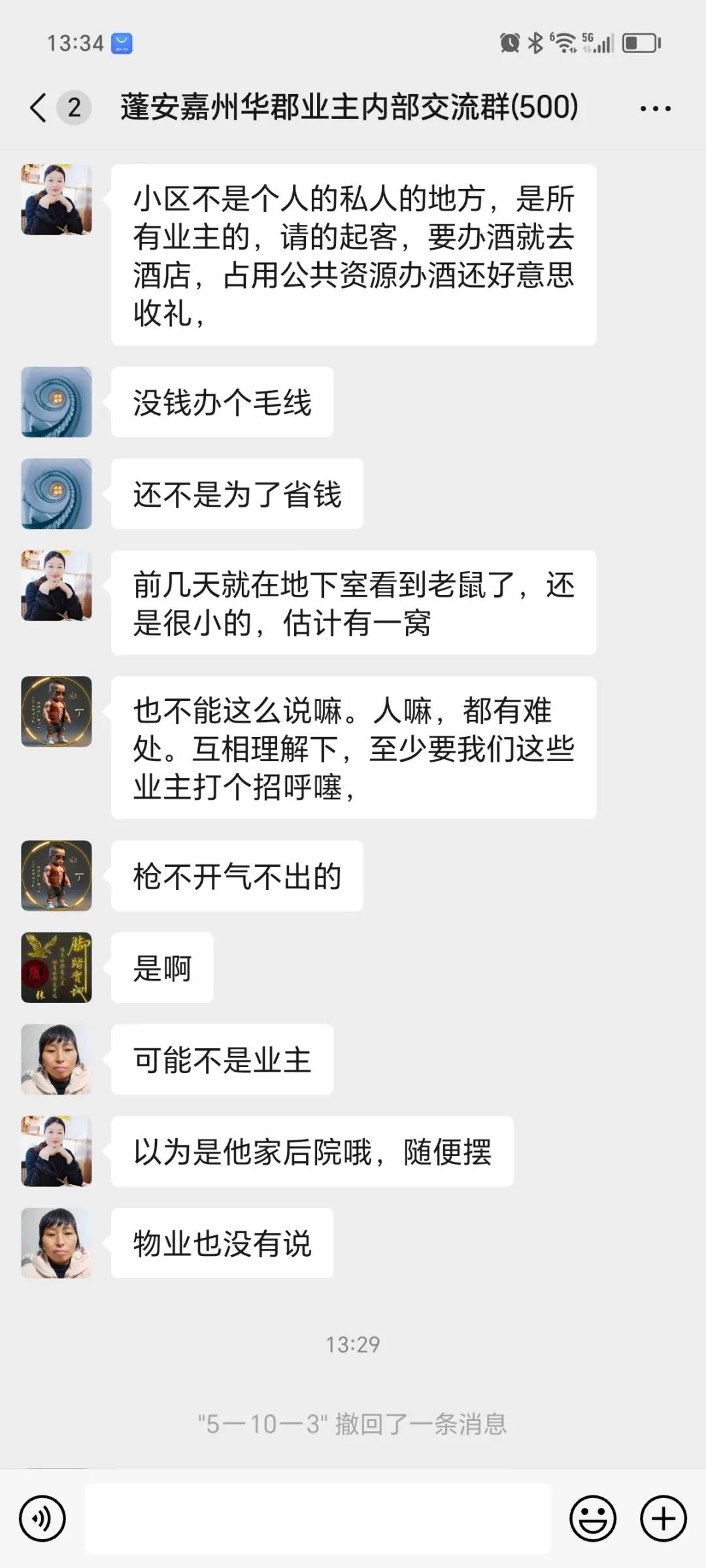Viewport: 706px width, 1568px height.
Task: Tap avatar beside "枪不开气不出的" message
Action: coord(57,876)
